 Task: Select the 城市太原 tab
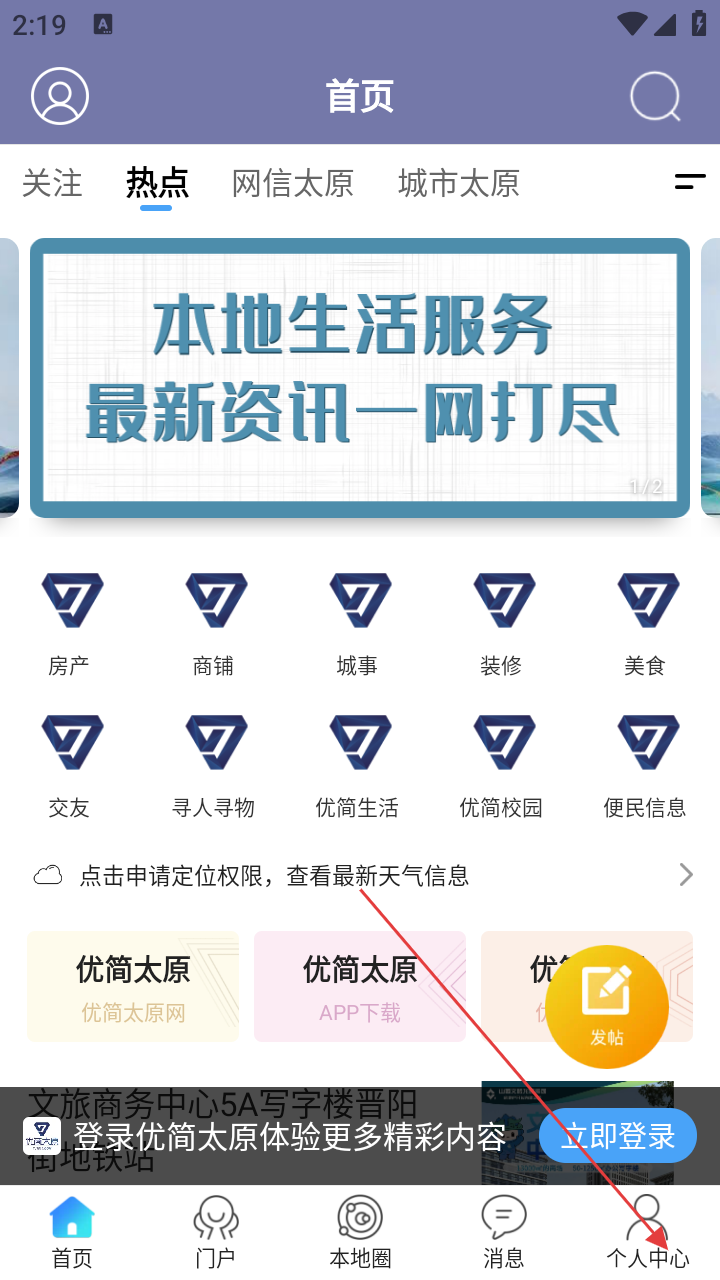click(x=458, y=183)
